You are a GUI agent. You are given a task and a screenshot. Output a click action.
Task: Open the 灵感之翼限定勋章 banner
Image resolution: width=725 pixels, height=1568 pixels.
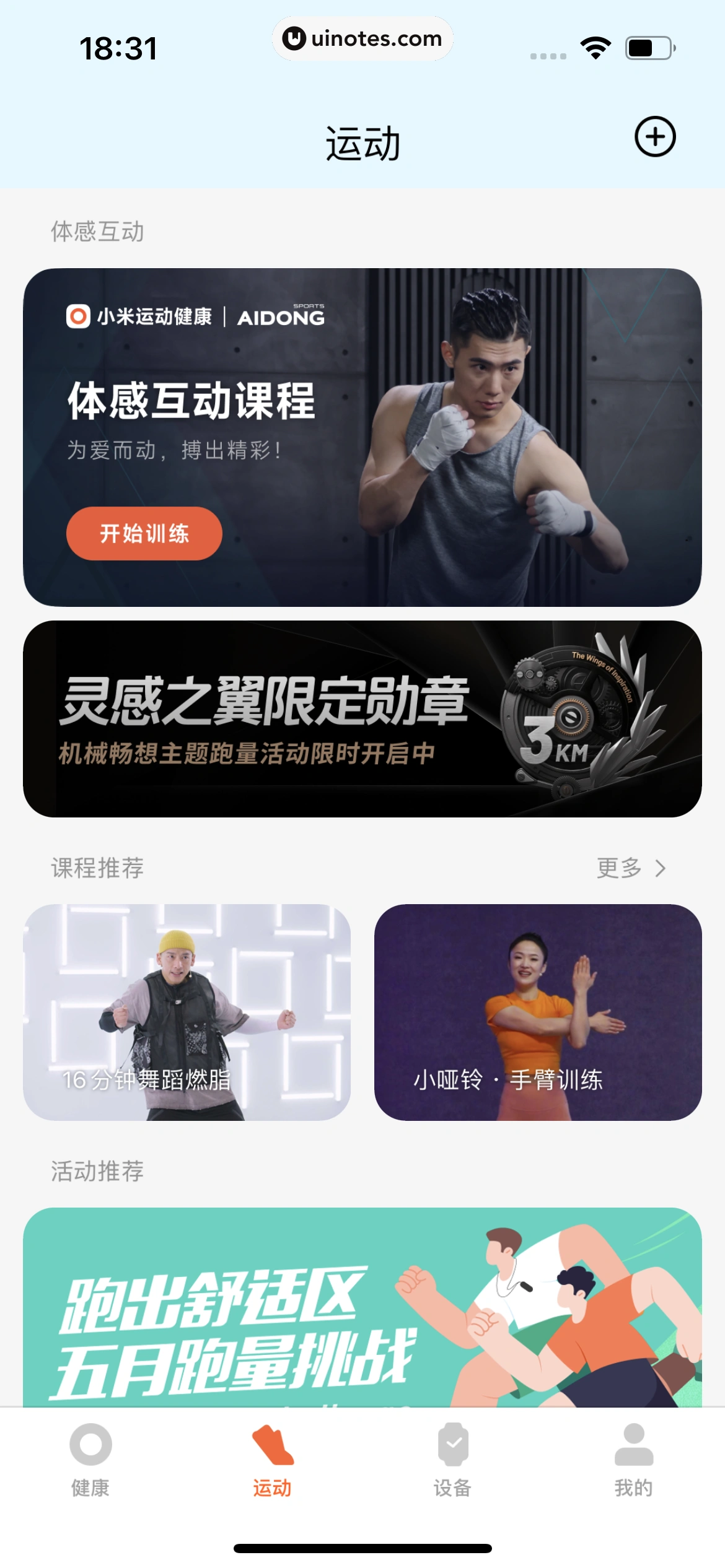click(x=362, y=719)
